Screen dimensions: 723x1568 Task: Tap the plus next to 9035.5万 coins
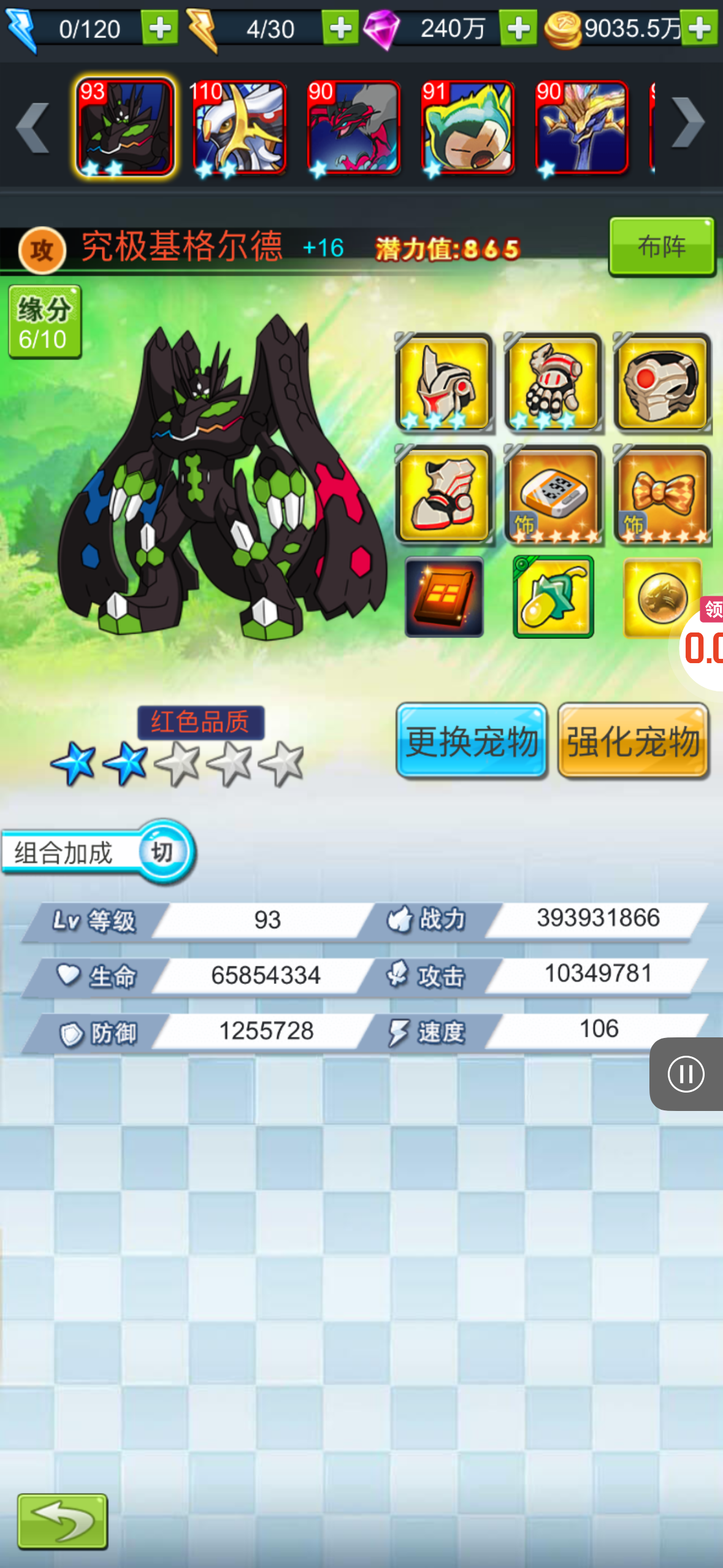coord(700,28)
